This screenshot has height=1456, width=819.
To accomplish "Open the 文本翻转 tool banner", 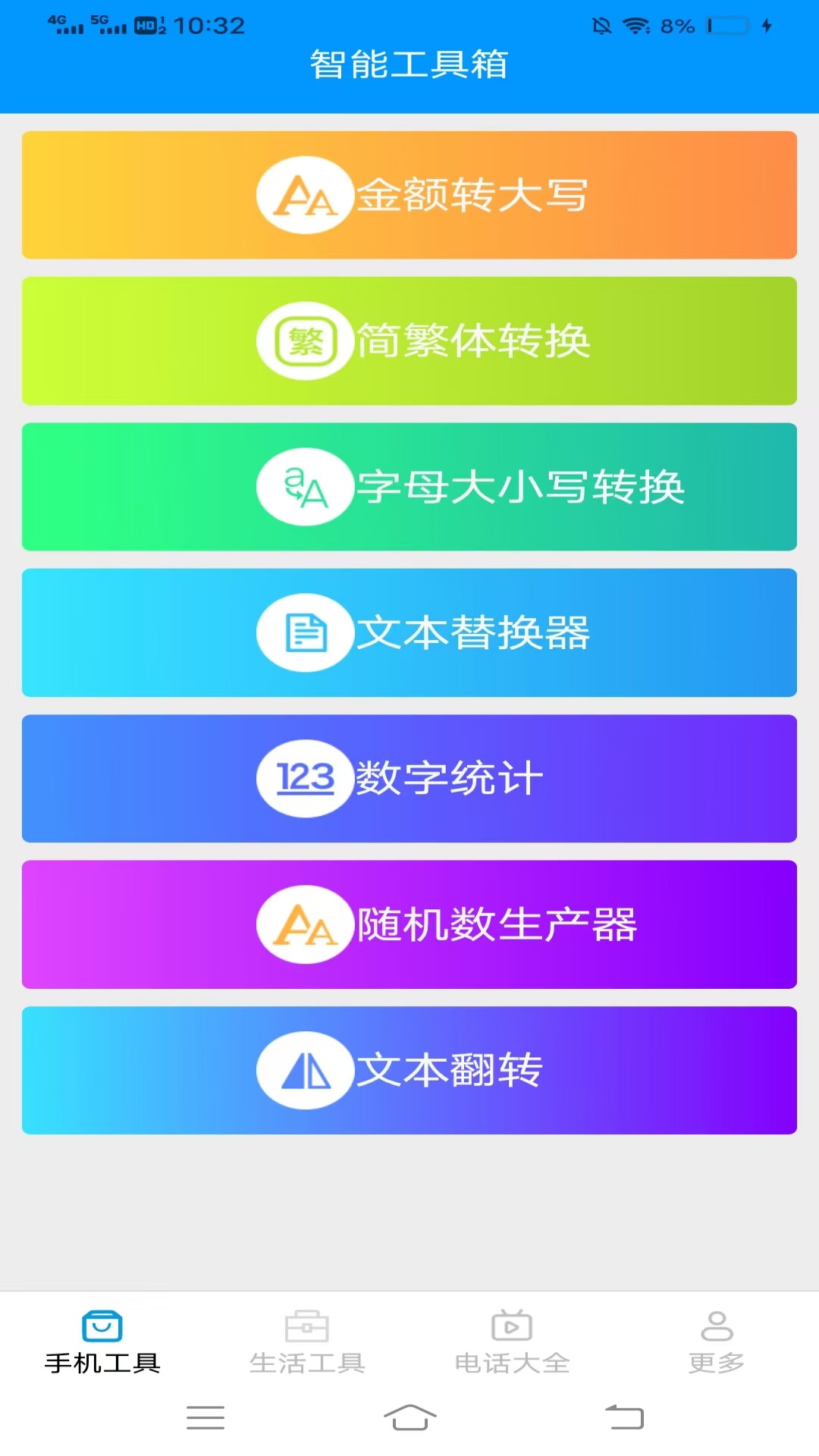I will click(409, 1070).
